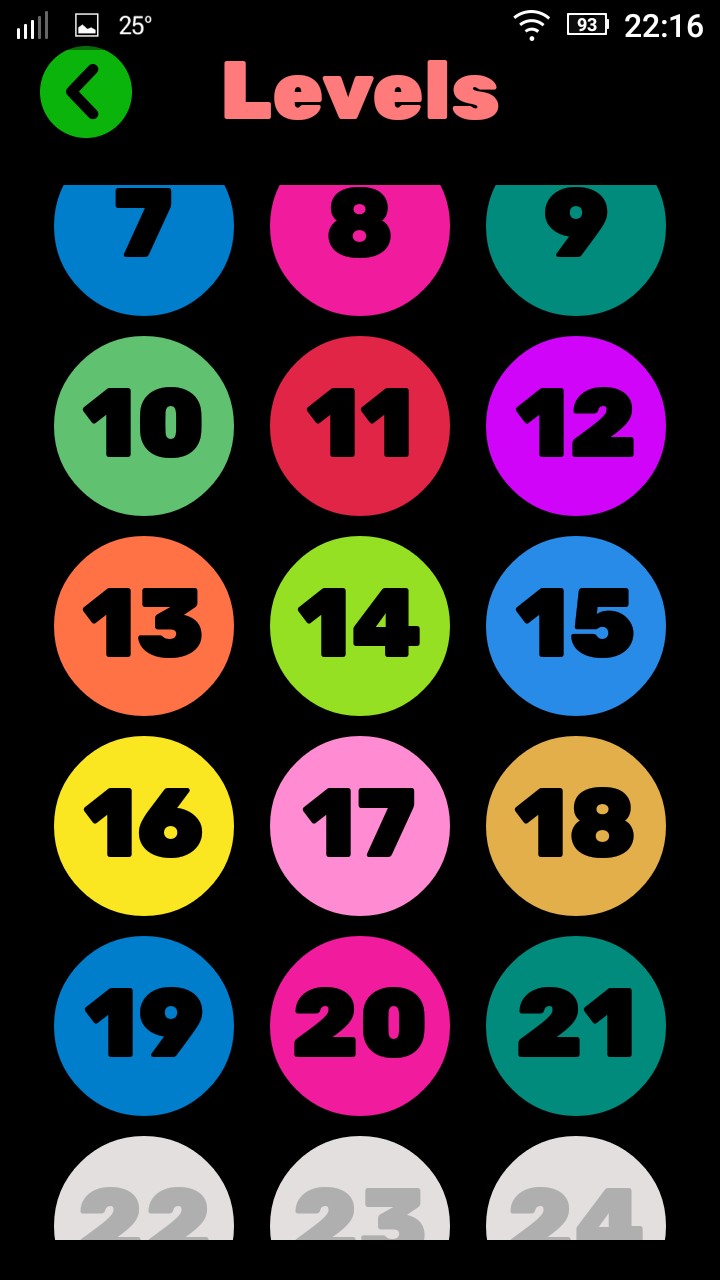Select level 20
The image size is (720, 1280).
pos(360,1026)
